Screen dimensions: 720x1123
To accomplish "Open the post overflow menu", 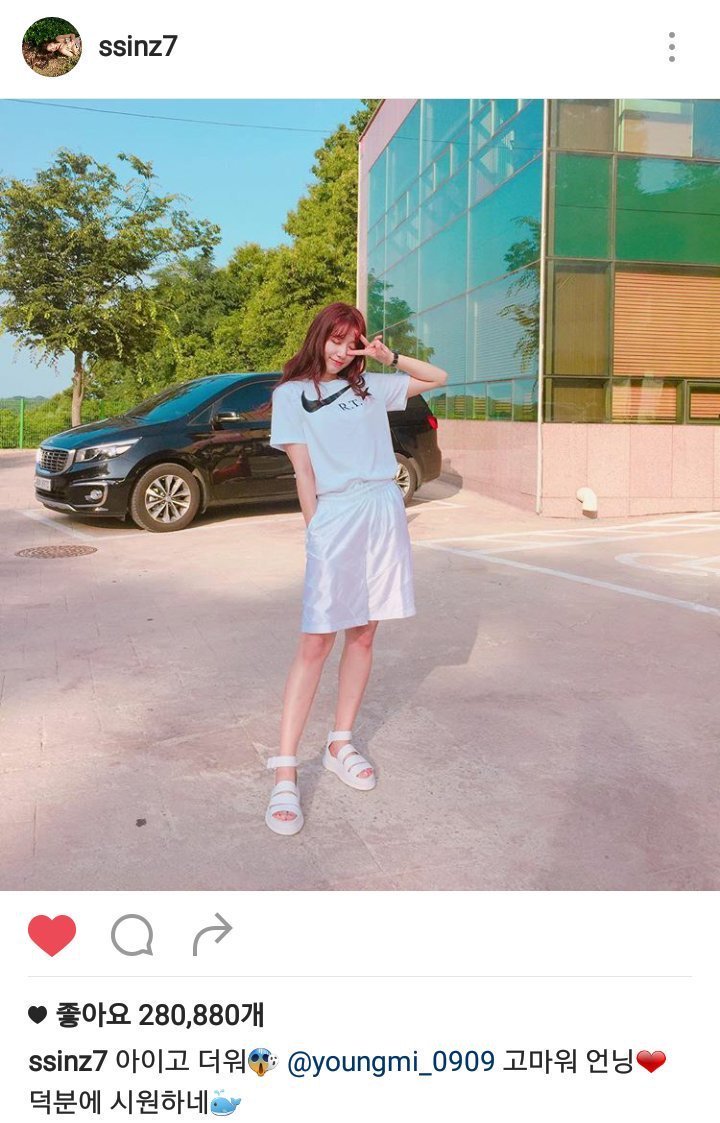I will click(x=671, y=47).
